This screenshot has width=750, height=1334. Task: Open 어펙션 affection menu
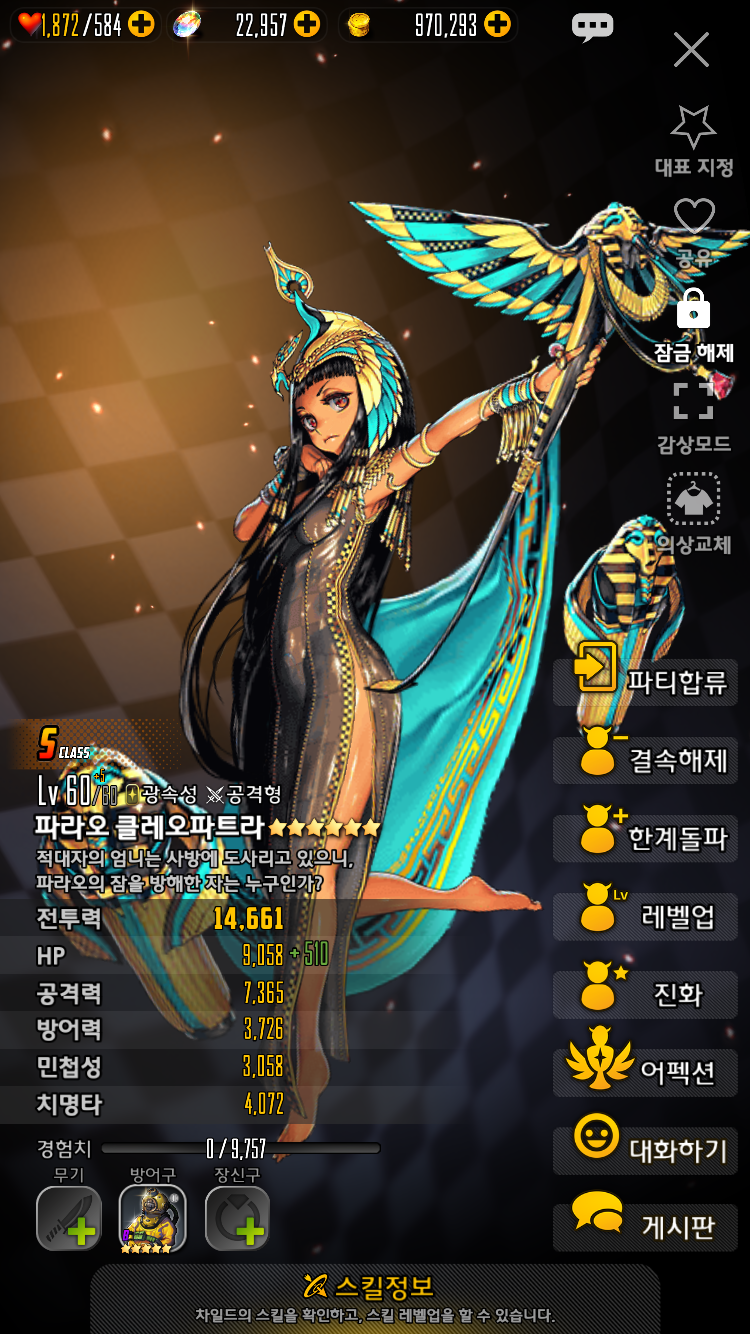coord(645,1072)
